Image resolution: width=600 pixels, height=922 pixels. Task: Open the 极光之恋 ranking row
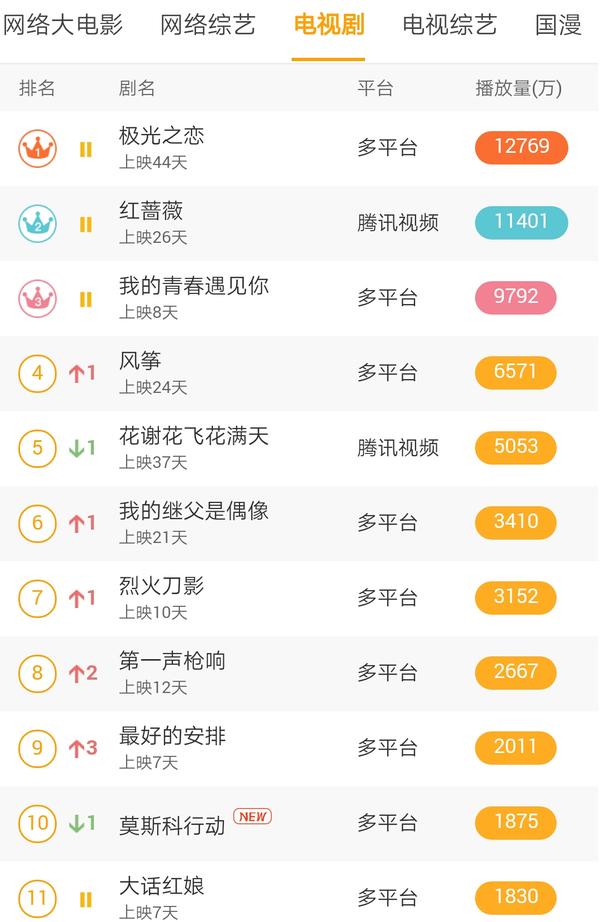(x=162, y=148)
